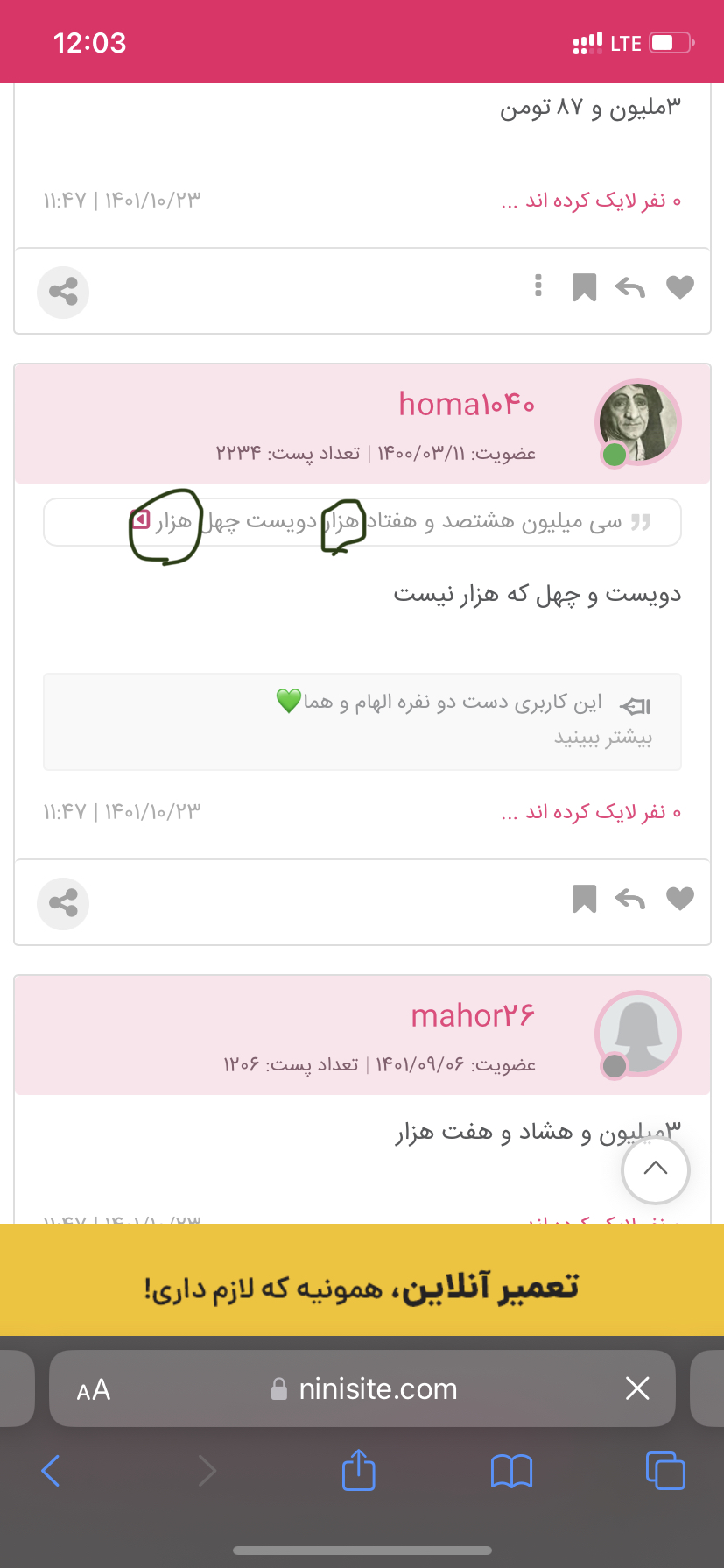Bookmark homa1040's post
The image size is (724, 1568).
click(584, 899)
